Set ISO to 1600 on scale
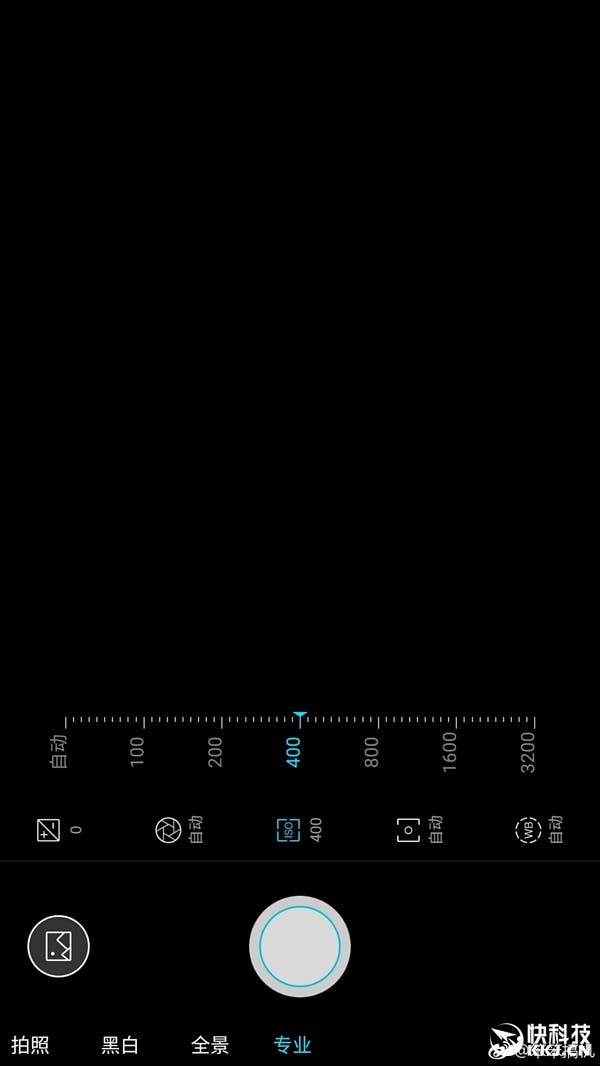The height and width of the screenshot is (1066, 600). (450, 752)
